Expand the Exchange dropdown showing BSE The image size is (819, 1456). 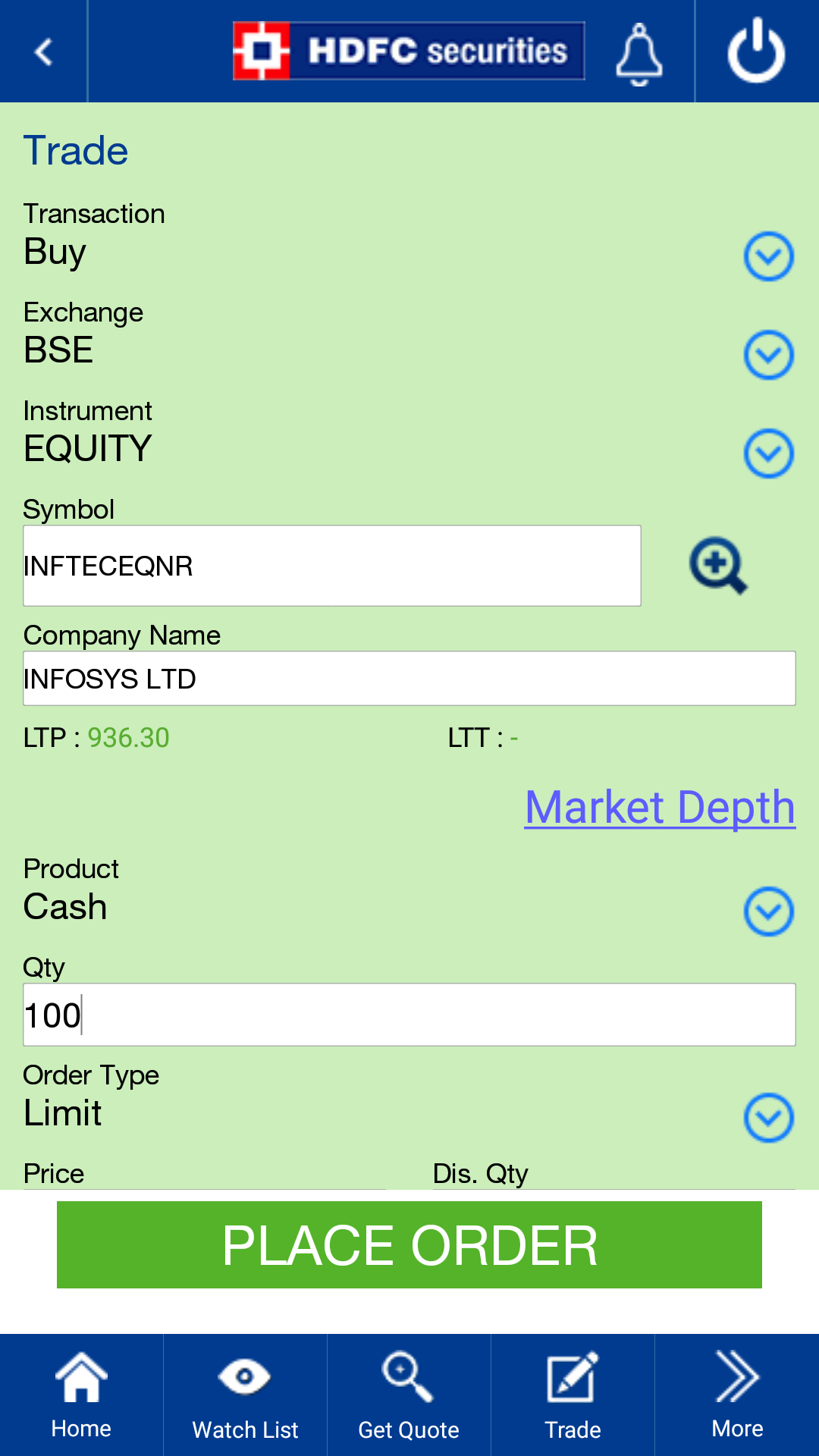coord(768,355)
